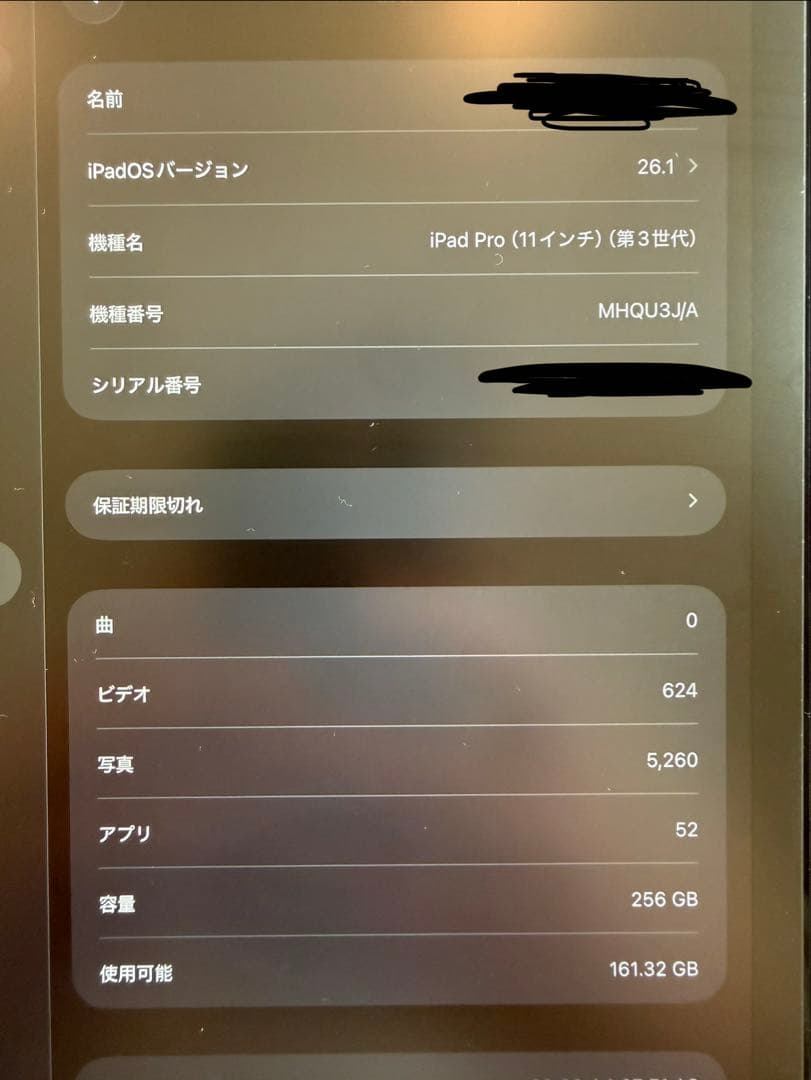The width and height of the screenshot is (811, 1080).
Task: Tap the 使用可能 available space row
Action: click(400, 969)
